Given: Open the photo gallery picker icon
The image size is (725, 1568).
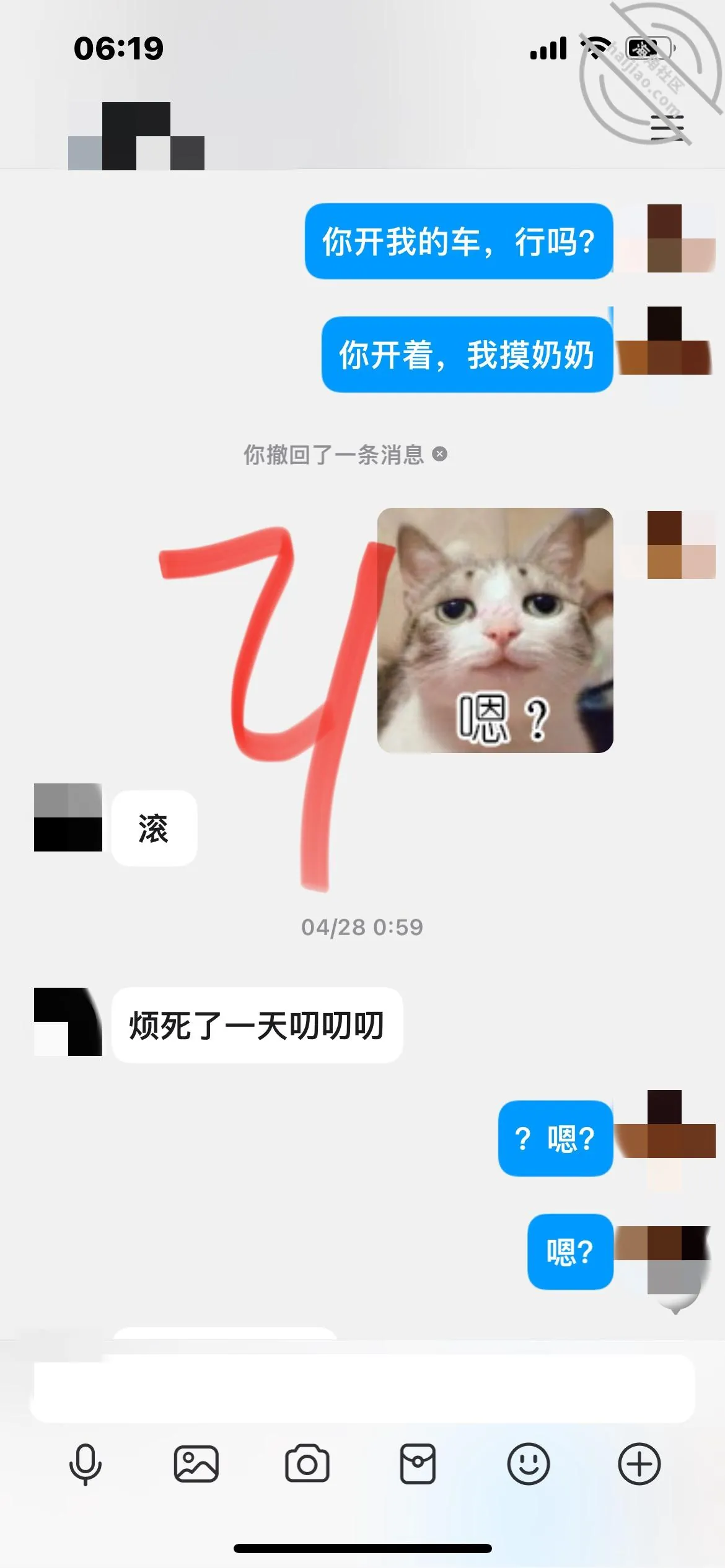Looking at the screenshot, I should tap(196, 1464).
